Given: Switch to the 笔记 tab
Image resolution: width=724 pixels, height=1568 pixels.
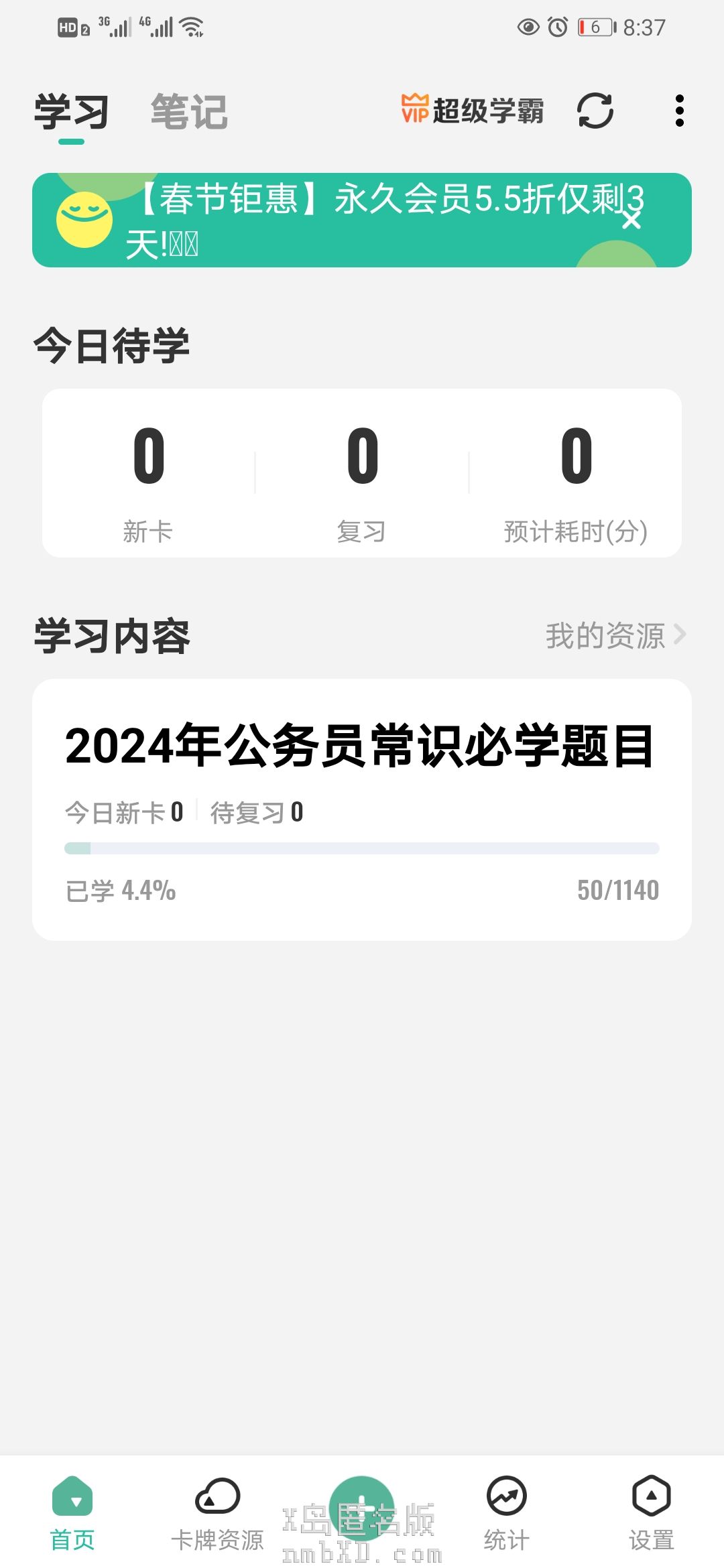Looking at the screenshot, I should [x=189, y=111].
